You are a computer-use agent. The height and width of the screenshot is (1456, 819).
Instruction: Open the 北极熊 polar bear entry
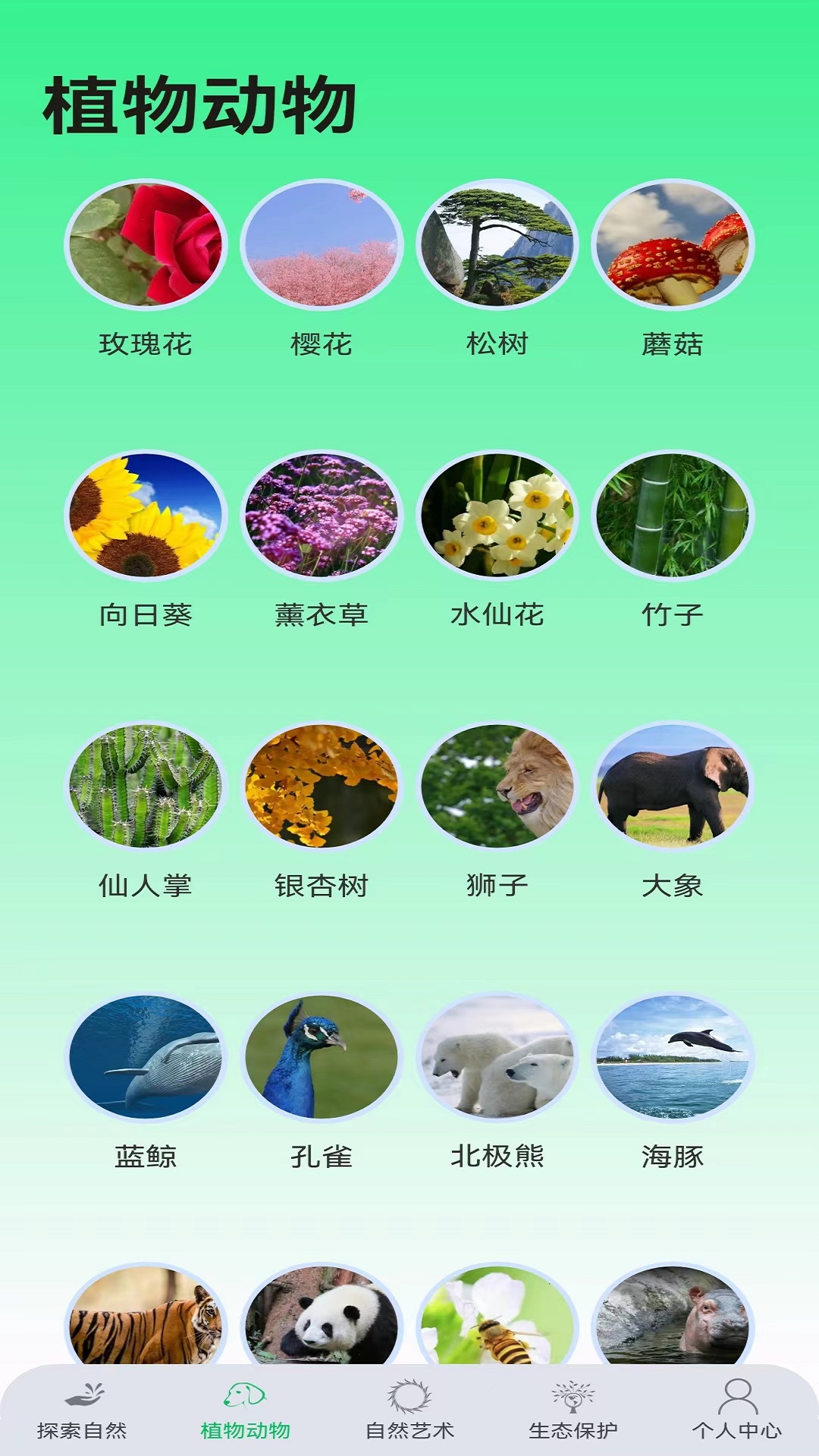pyautogui.click(x=497, y=1057)
